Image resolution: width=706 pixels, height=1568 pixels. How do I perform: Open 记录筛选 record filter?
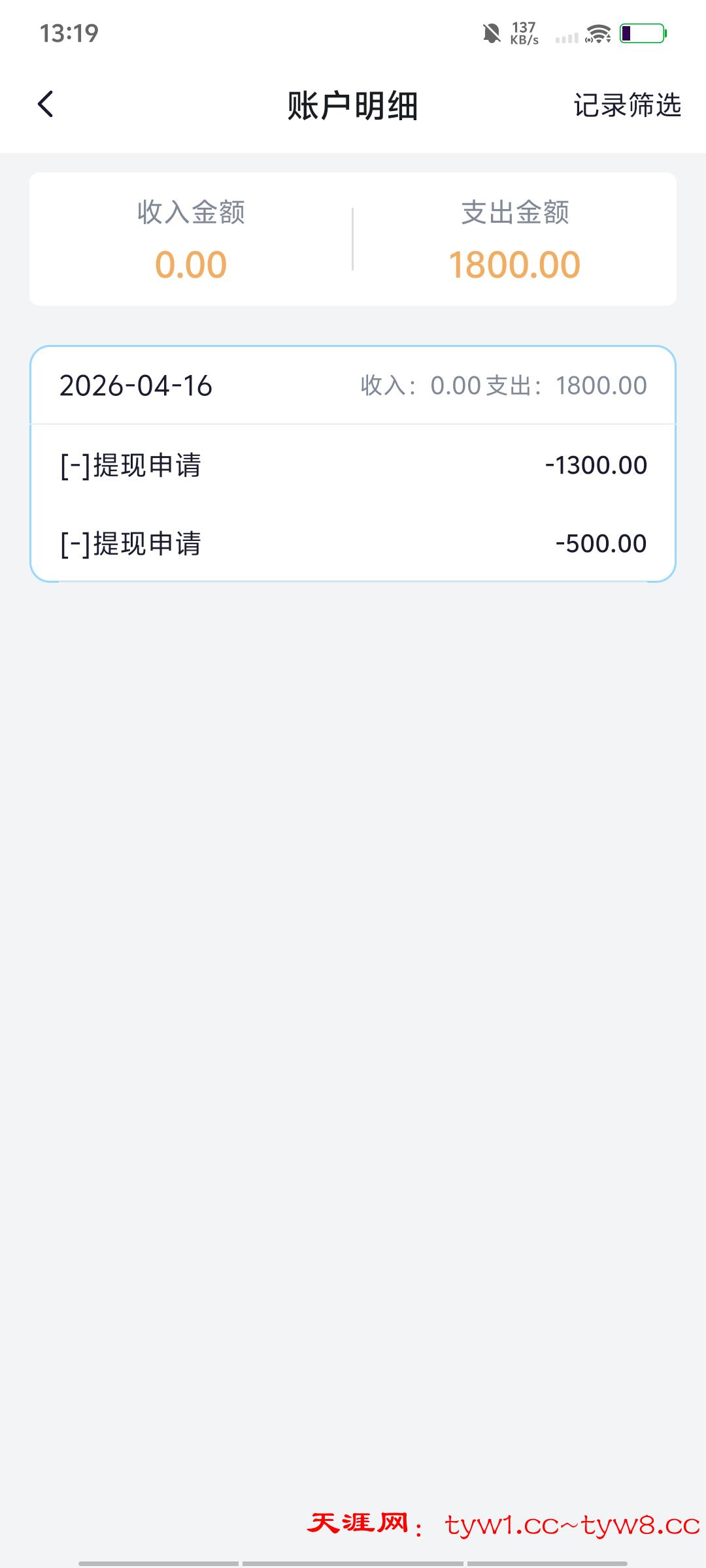tap(626, 105)
